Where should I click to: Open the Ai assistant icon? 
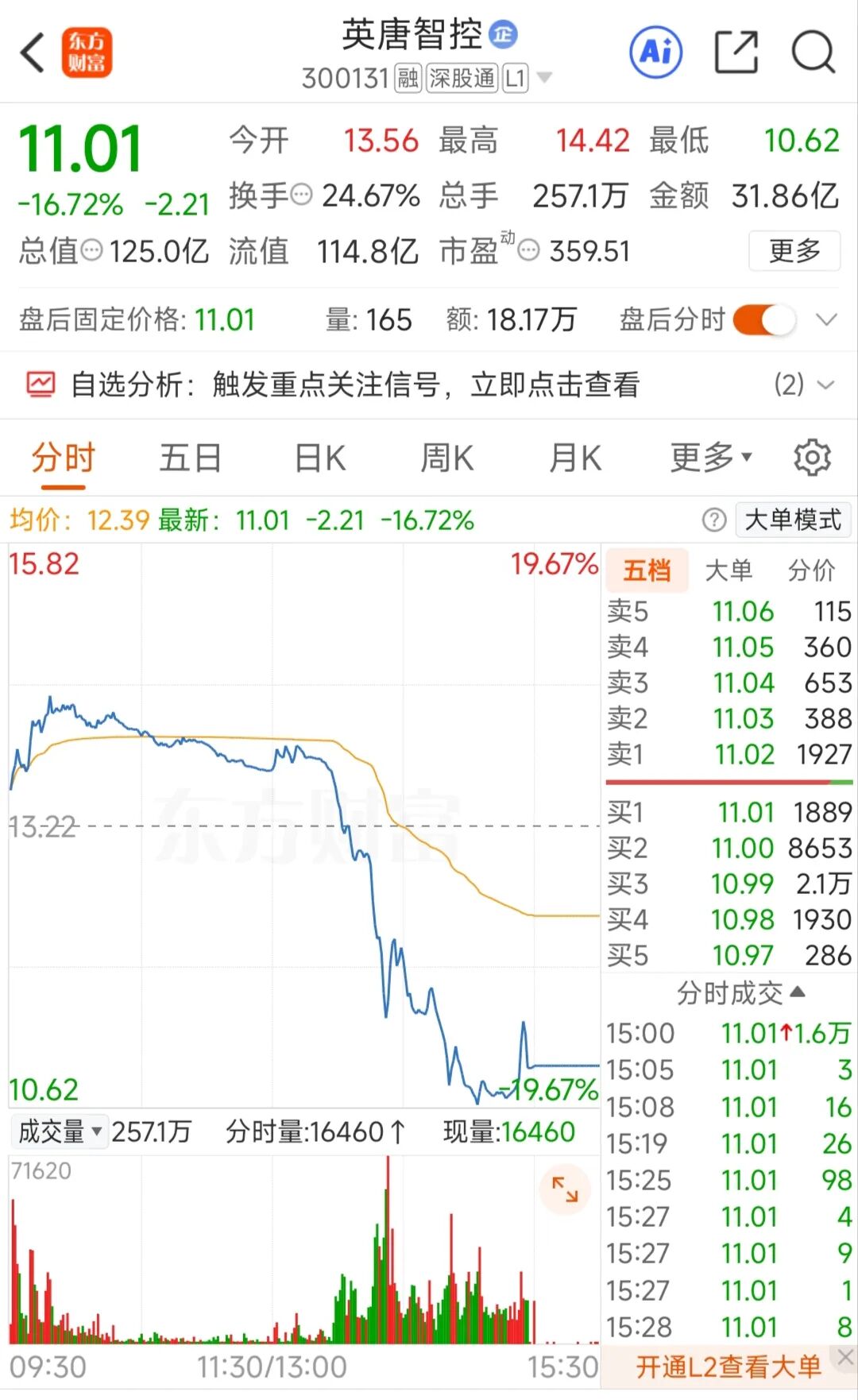tap(655, 52)
